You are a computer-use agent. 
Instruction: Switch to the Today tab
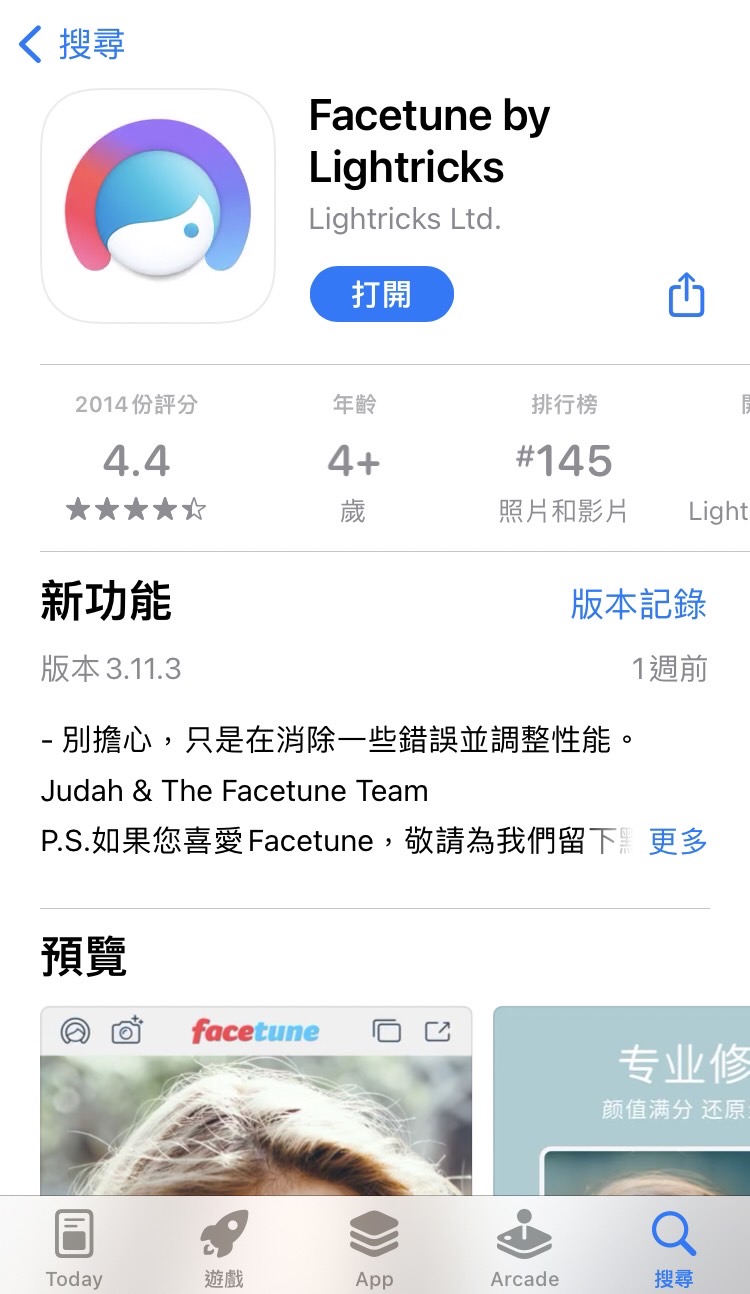coord(74,1248)
